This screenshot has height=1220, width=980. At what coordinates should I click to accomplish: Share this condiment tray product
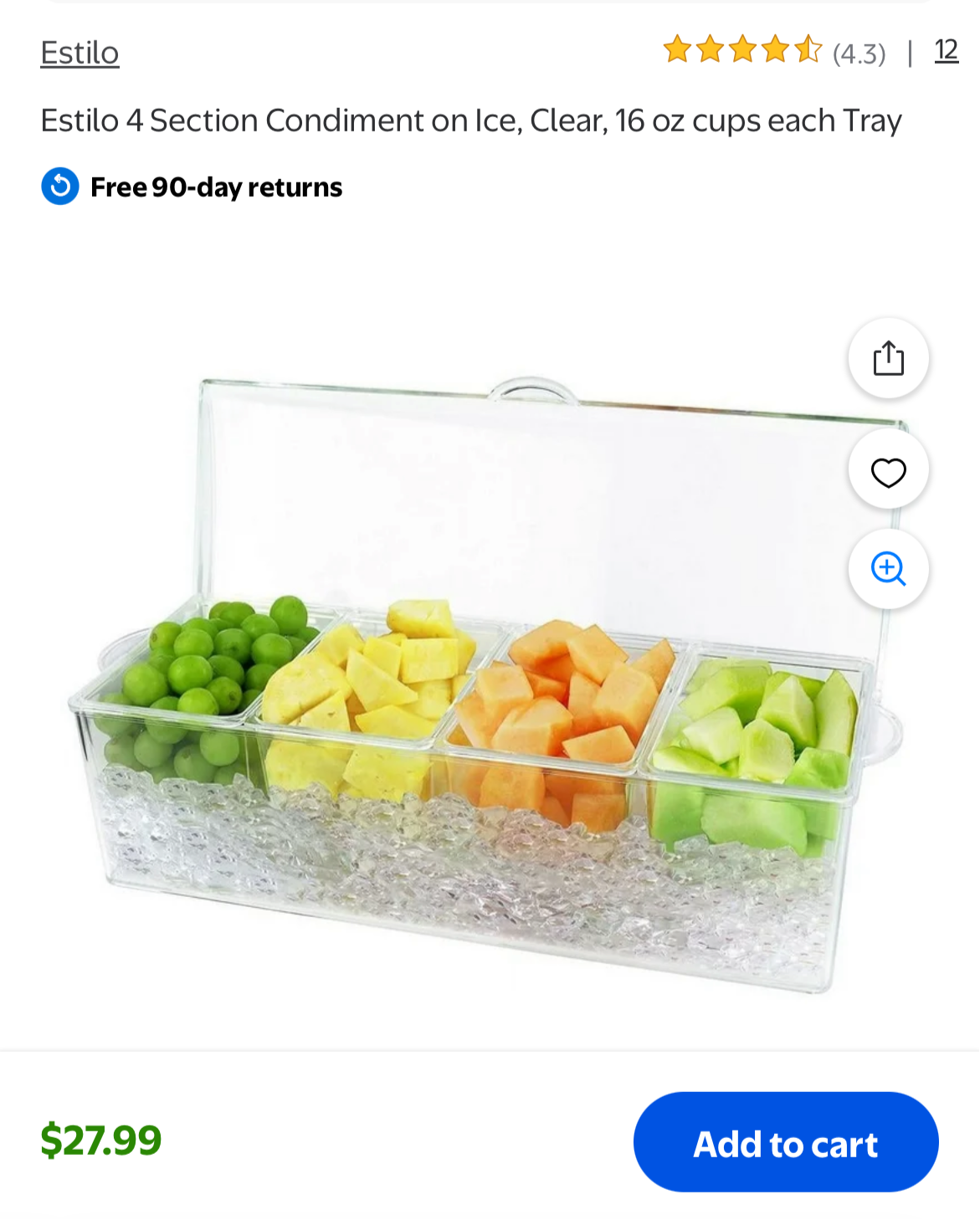coord(888,358)
